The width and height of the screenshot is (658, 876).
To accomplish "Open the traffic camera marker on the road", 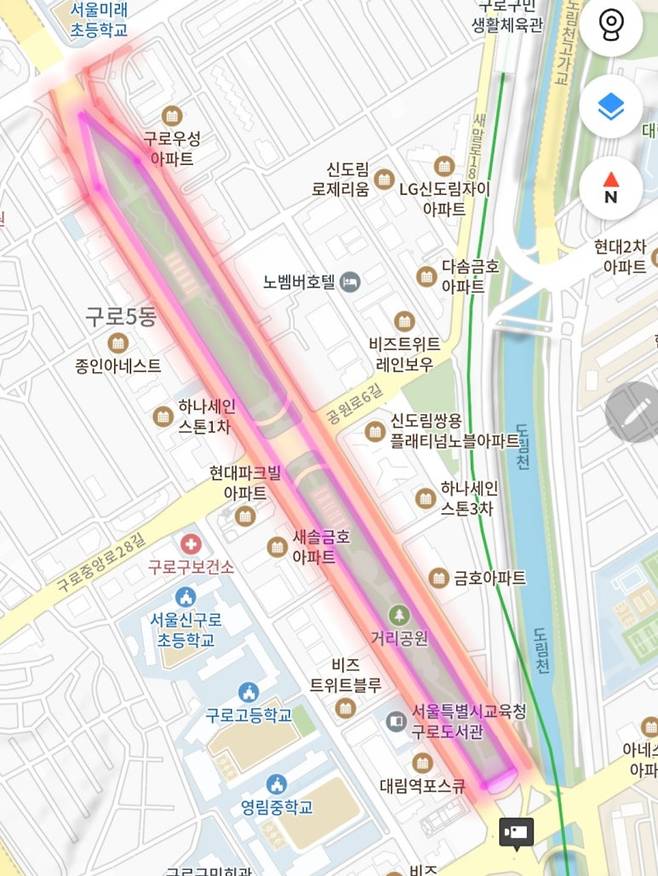I will pyautogui.click(x=516, y=833).
